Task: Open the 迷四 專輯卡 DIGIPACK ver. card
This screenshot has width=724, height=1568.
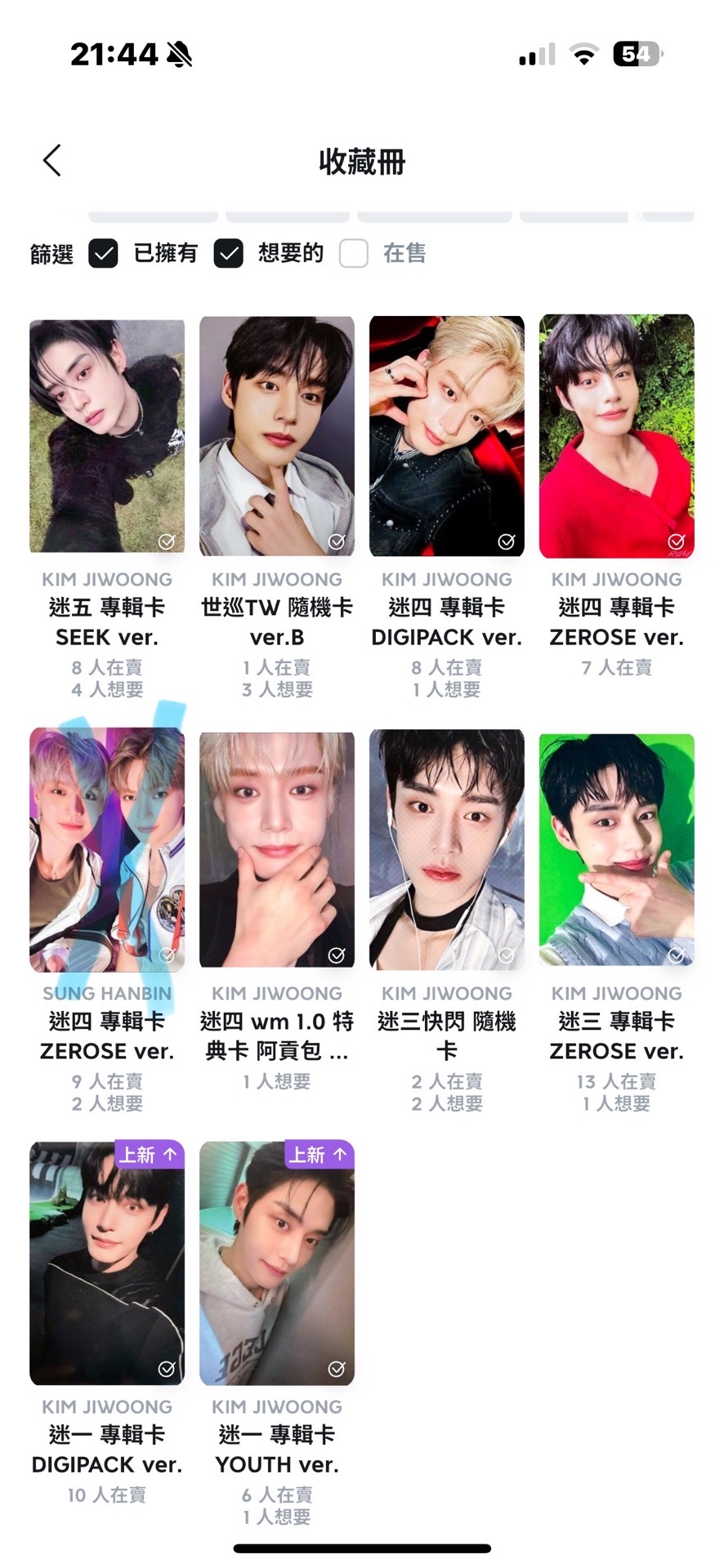Action: [x=447, y=436]
